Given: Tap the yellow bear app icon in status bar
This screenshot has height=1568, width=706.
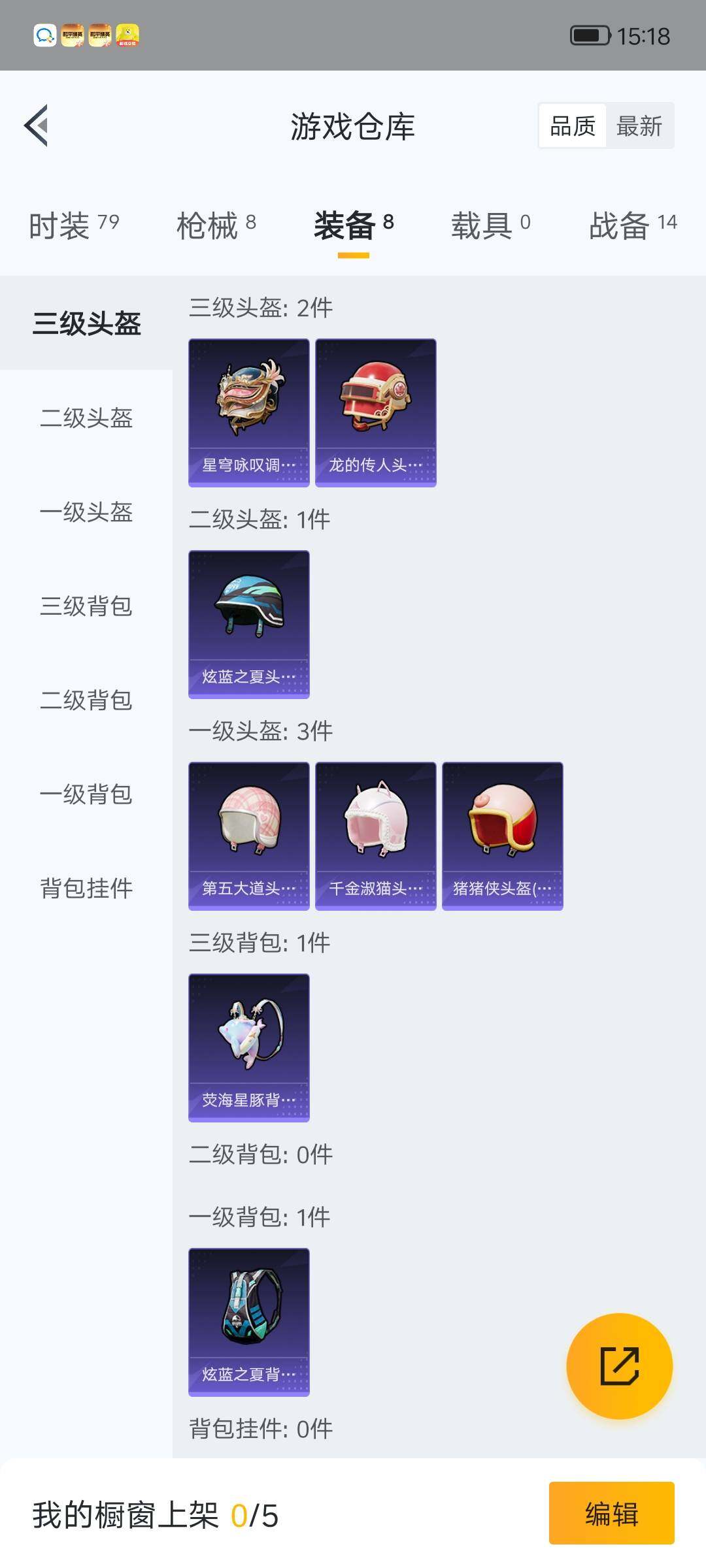Looking at the screenshot, I should [128, 36].
